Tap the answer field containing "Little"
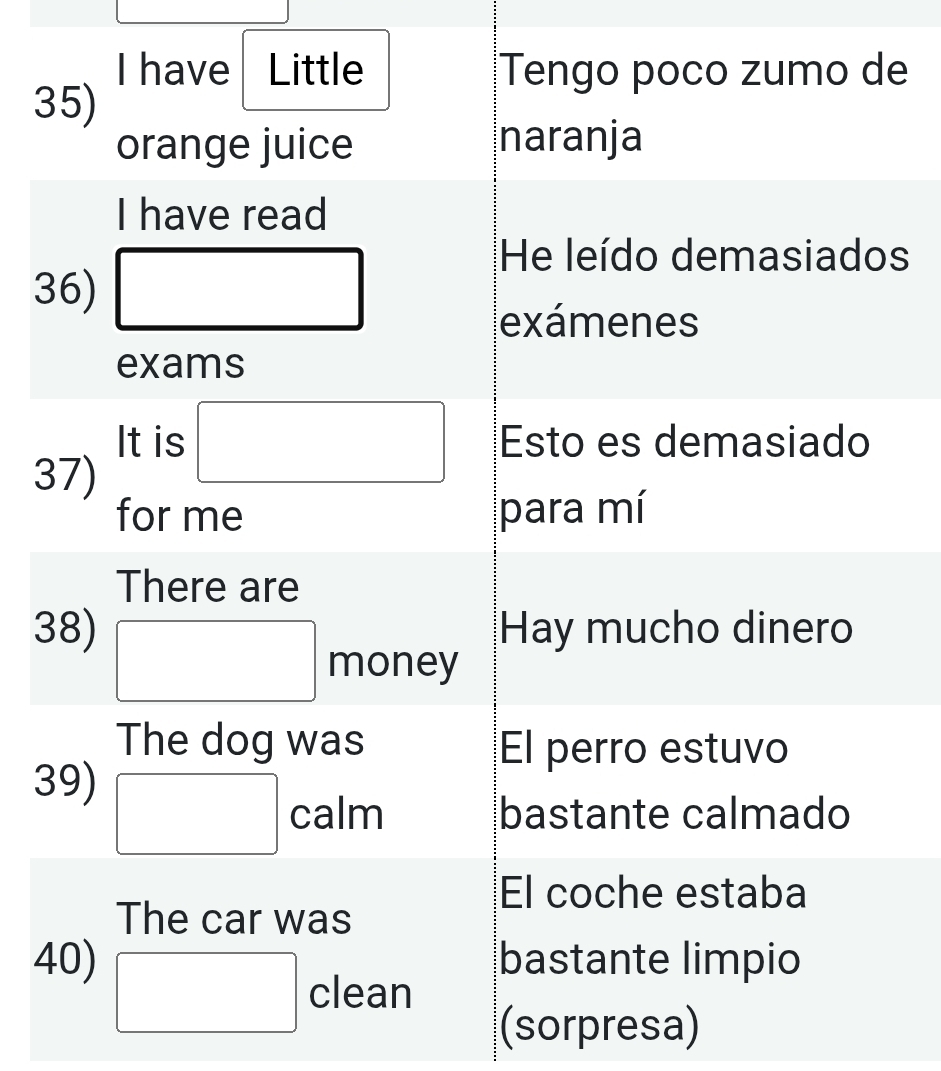The width and height of the screenshot is (941, 1071). pos(317,70)
